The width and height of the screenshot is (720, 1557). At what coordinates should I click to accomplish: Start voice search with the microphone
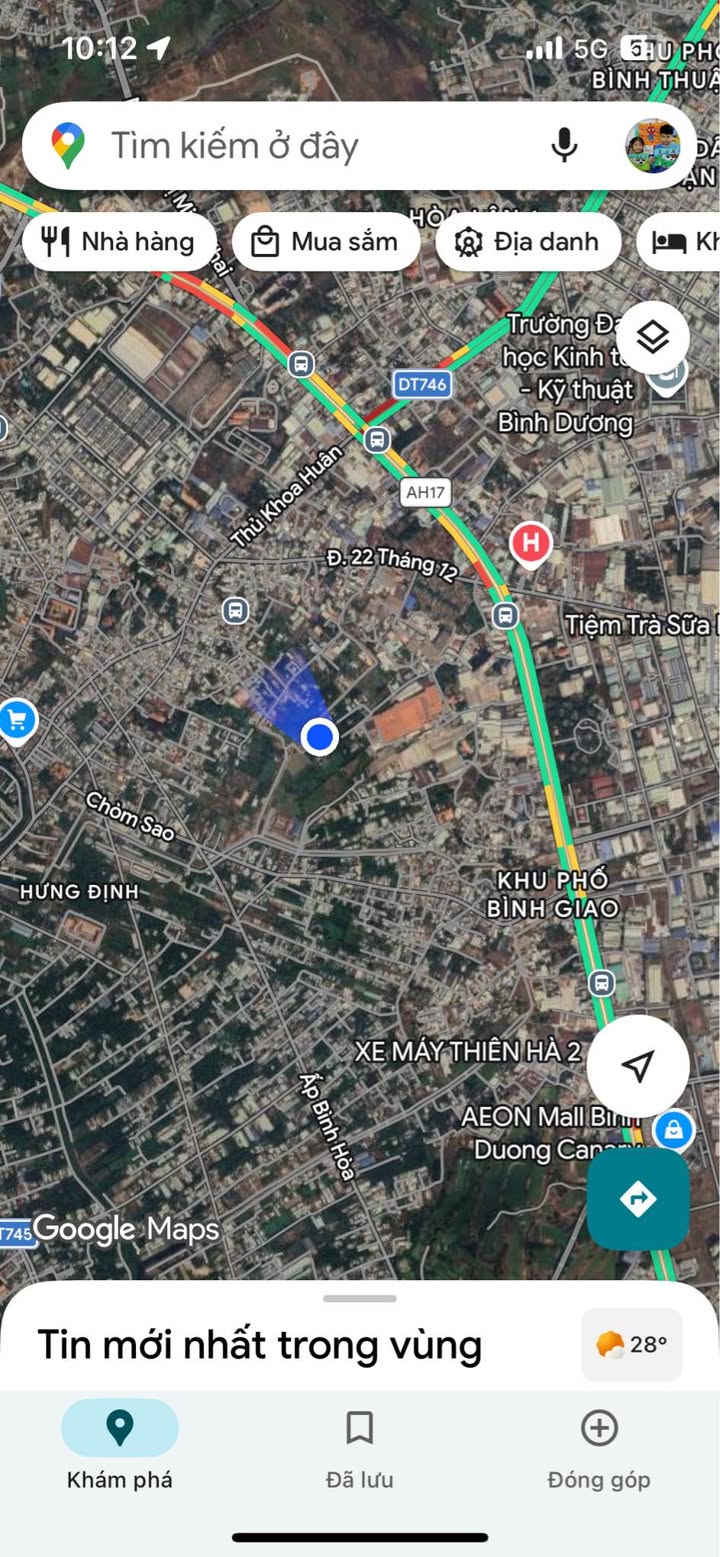[564, 146]
